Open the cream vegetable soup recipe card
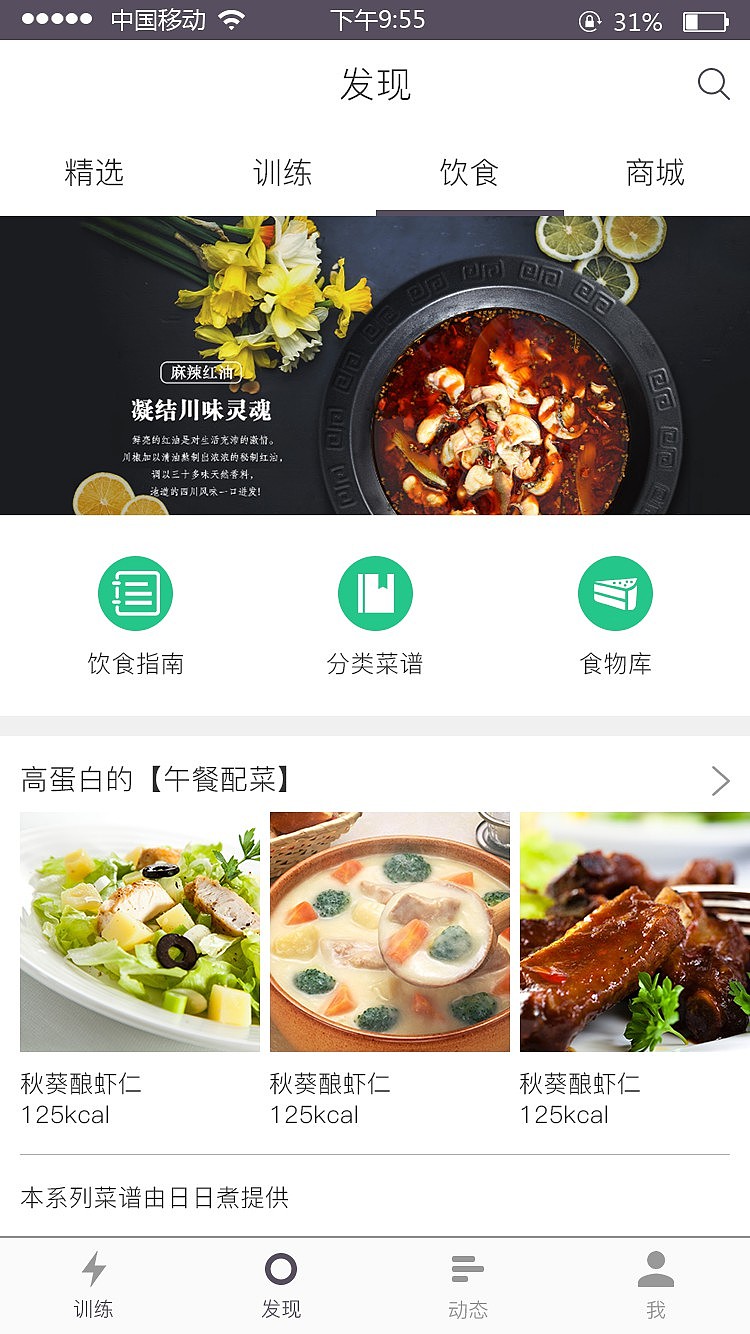750x1334 pixels. tap(390, 931)
